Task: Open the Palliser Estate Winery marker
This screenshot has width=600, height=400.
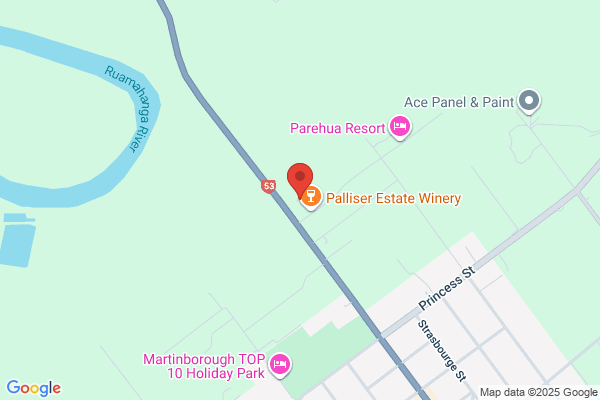Action: coord(311,198)
